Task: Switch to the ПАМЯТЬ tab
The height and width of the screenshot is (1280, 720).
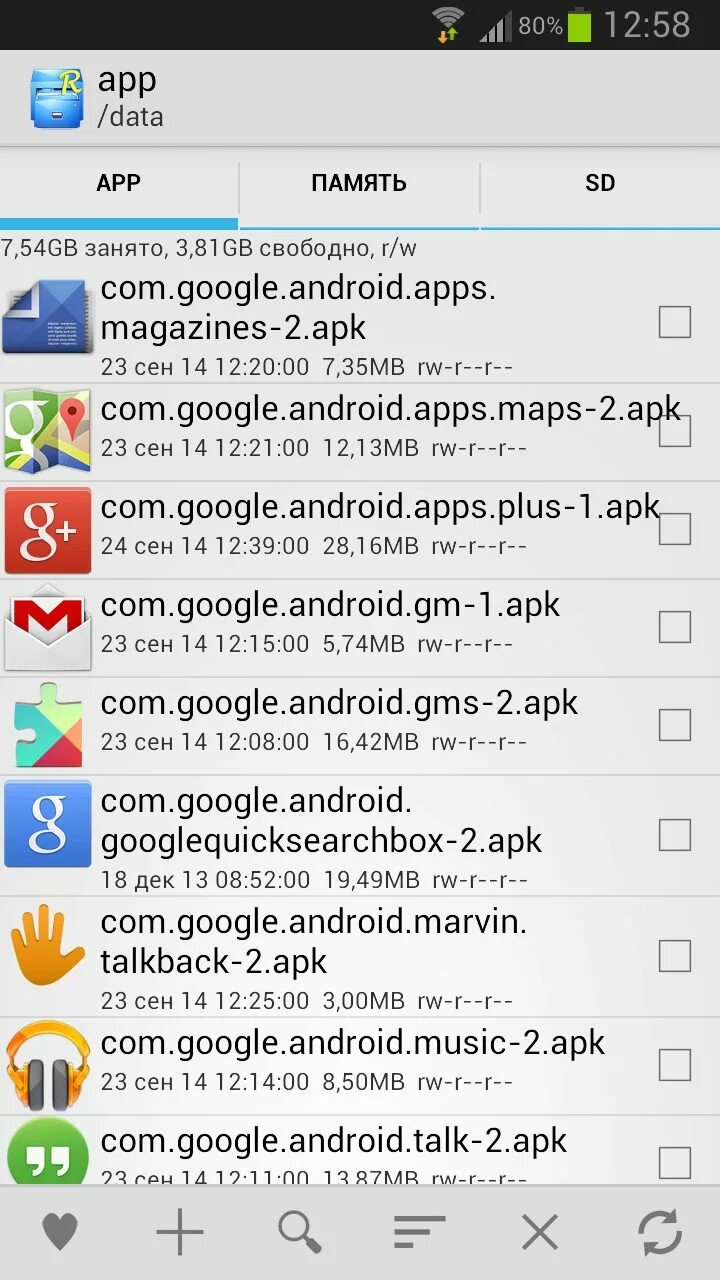Action: point(358,184)
